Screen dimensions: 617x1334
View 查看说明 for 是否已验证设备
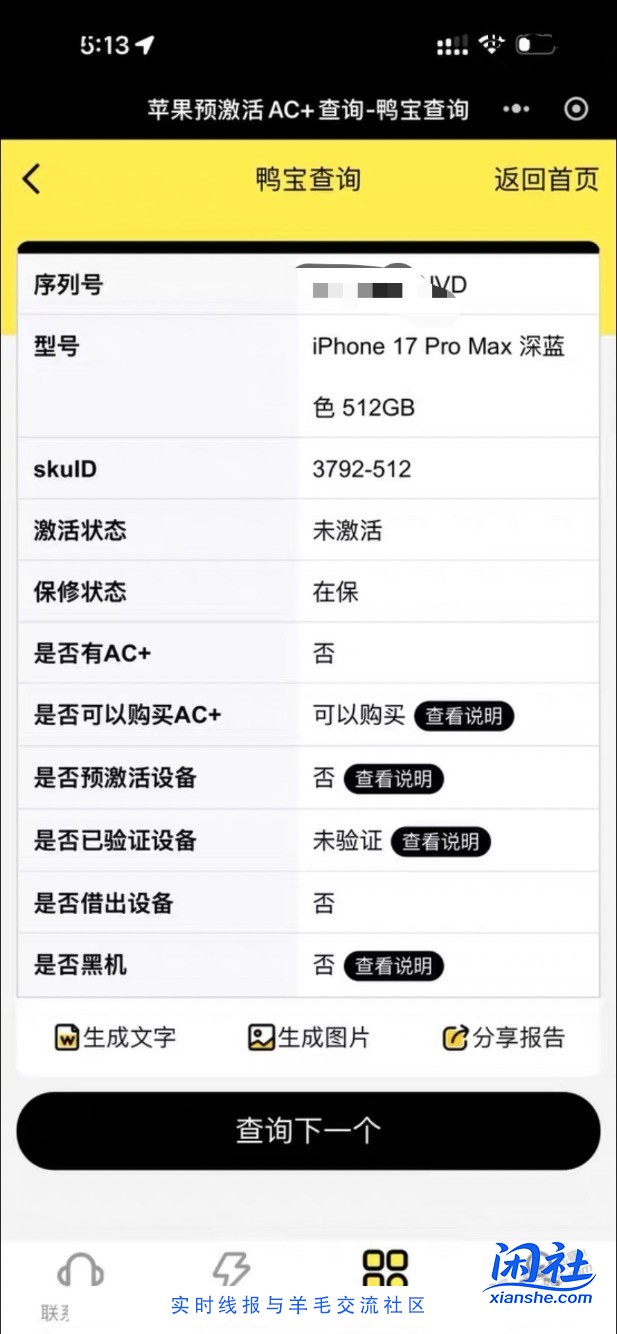coord(440,842)
